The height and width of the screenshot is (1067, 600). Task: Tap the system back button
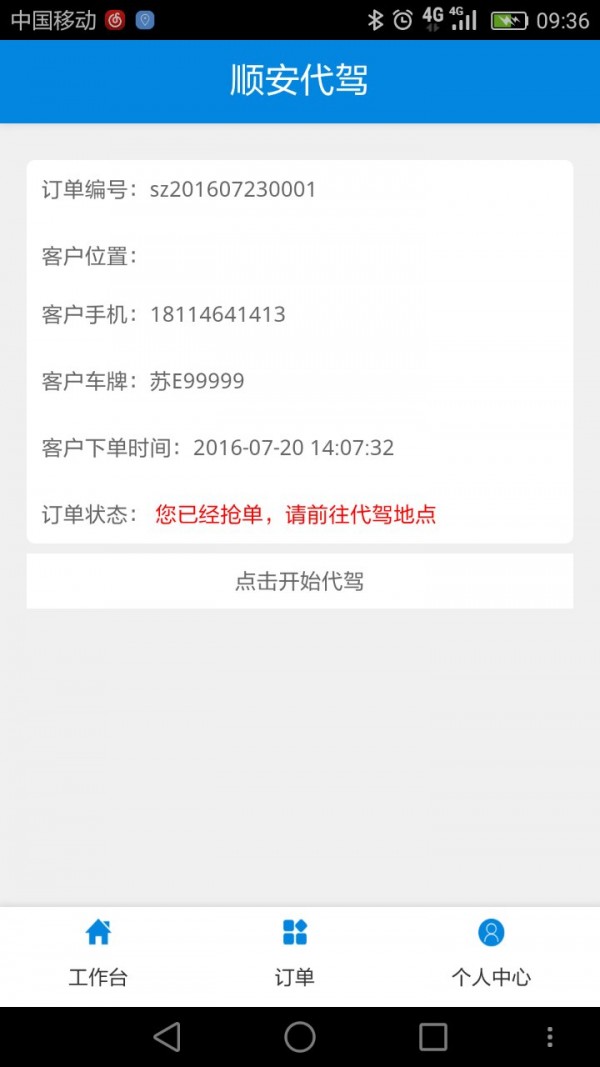(x=167, y=1037)
